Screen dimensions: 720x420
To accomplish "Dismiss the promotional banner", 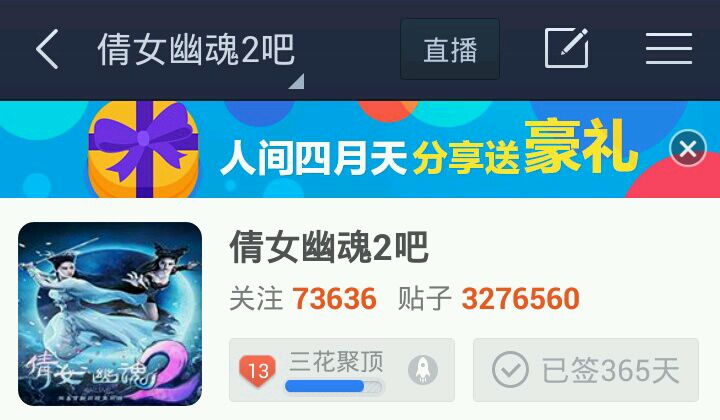I will 687,148.
